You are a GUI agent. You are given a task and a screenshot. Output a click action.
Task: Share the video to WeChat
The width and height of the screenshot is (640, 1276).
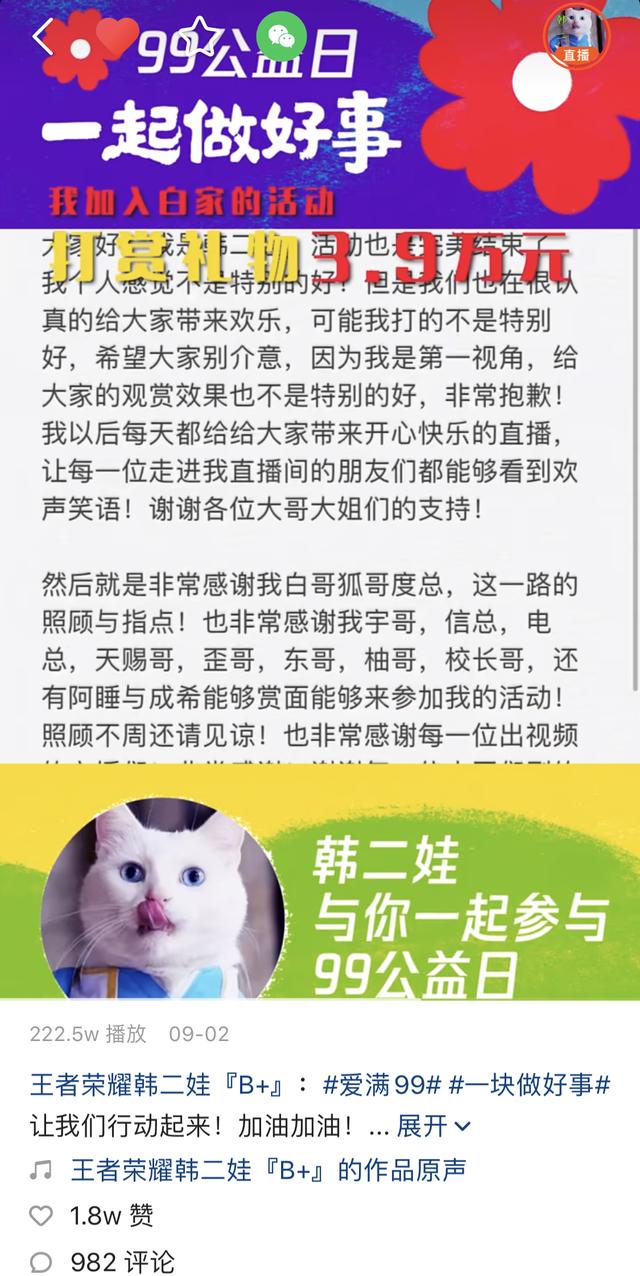coord(281,37)
